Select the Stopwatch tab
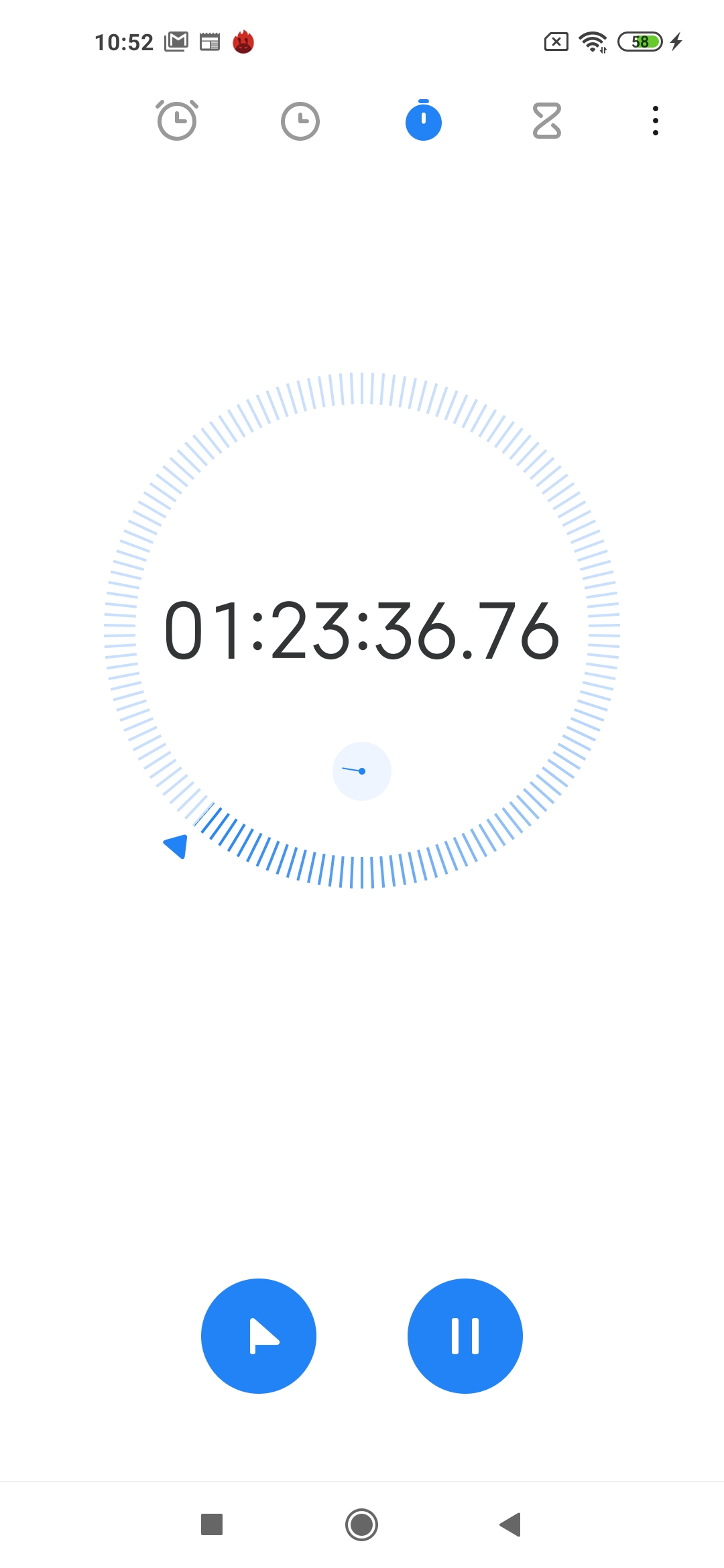This screenshot has height=1568, width=724. click(424, 120)
